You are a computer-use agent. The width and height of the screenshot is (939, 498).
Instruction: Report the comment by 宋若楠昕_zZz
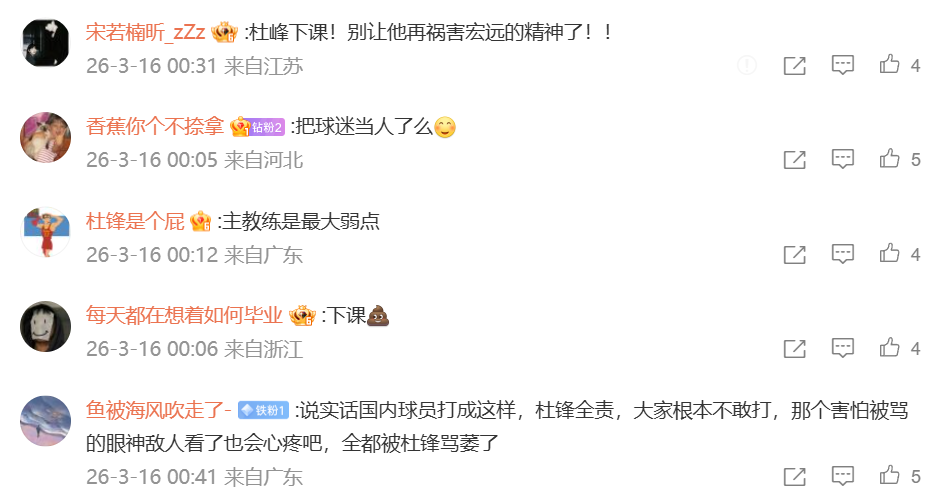747,66
